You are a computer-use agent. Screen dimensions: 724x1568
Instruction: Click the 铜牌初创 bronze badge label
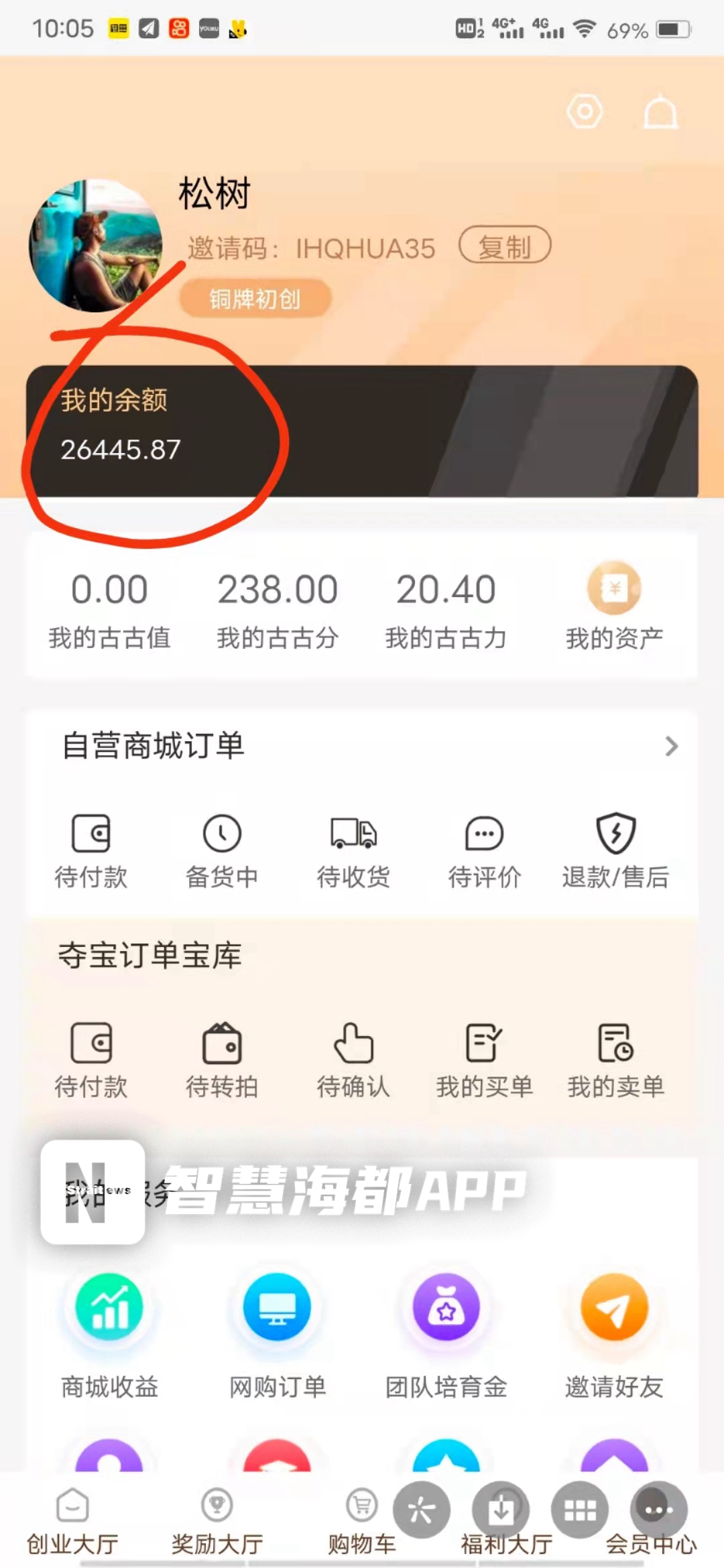255,300
